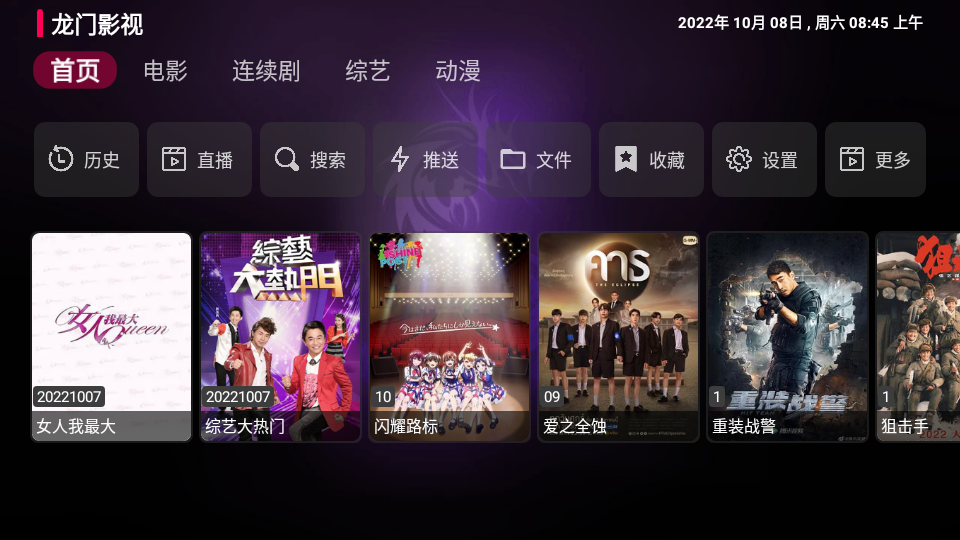Switch to the 连续剧 tab
Viewport: 960px width, 540px height.
266,71
